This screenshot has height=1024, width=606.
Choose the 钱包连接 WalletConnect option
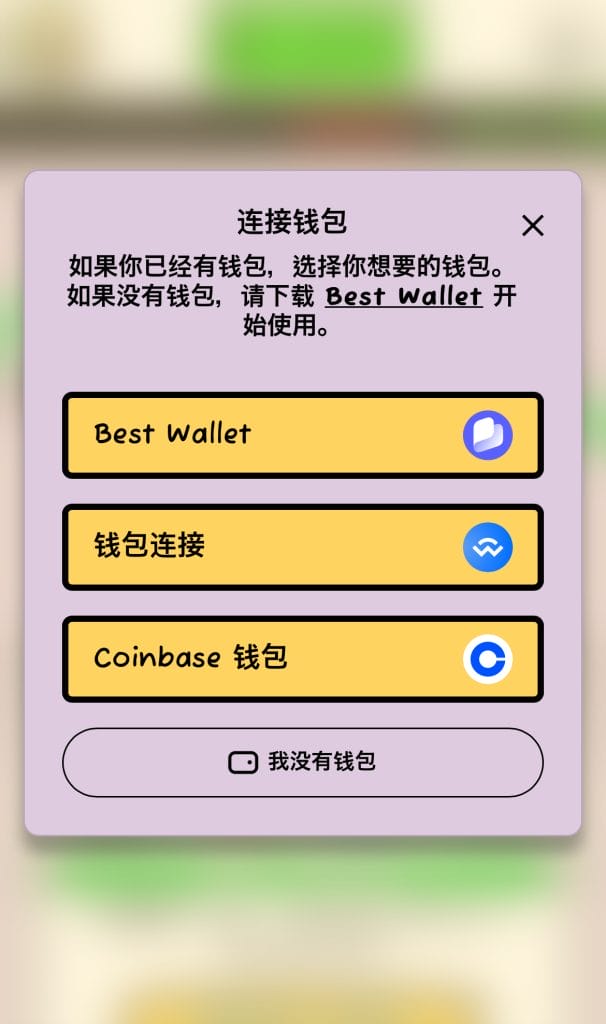click(302, 547)
